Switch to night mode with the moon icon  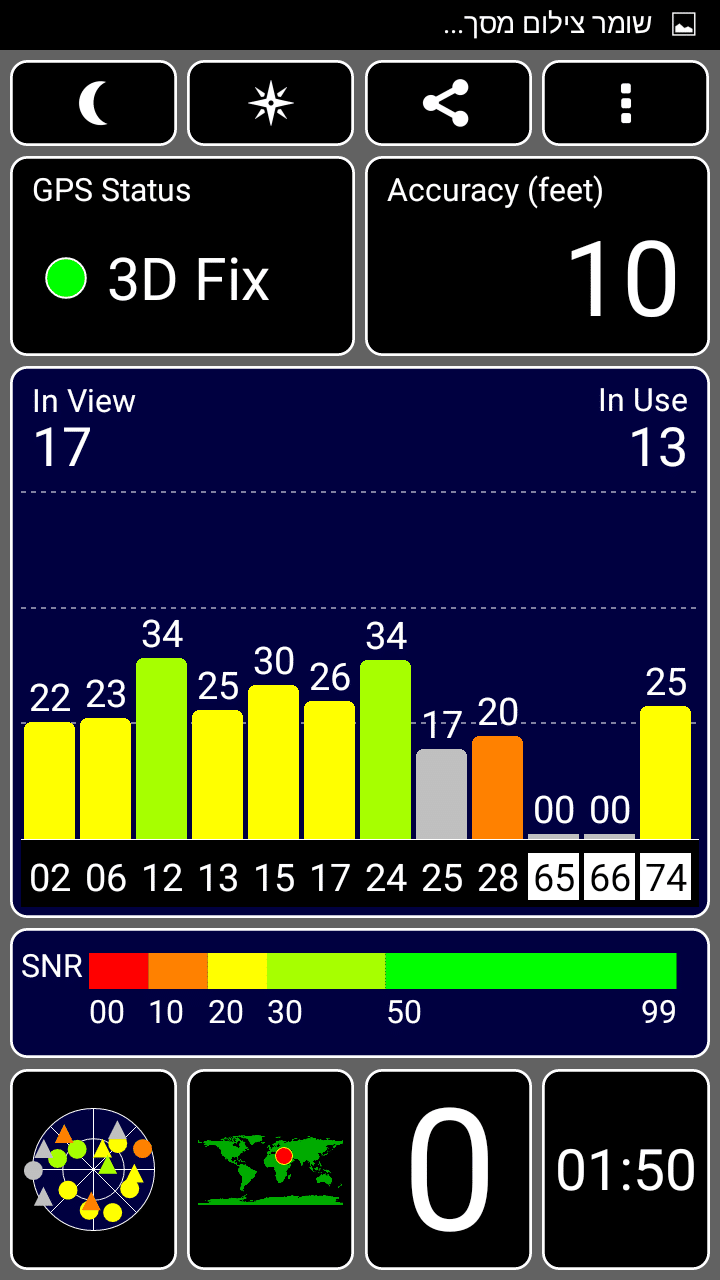click(93, 103)
